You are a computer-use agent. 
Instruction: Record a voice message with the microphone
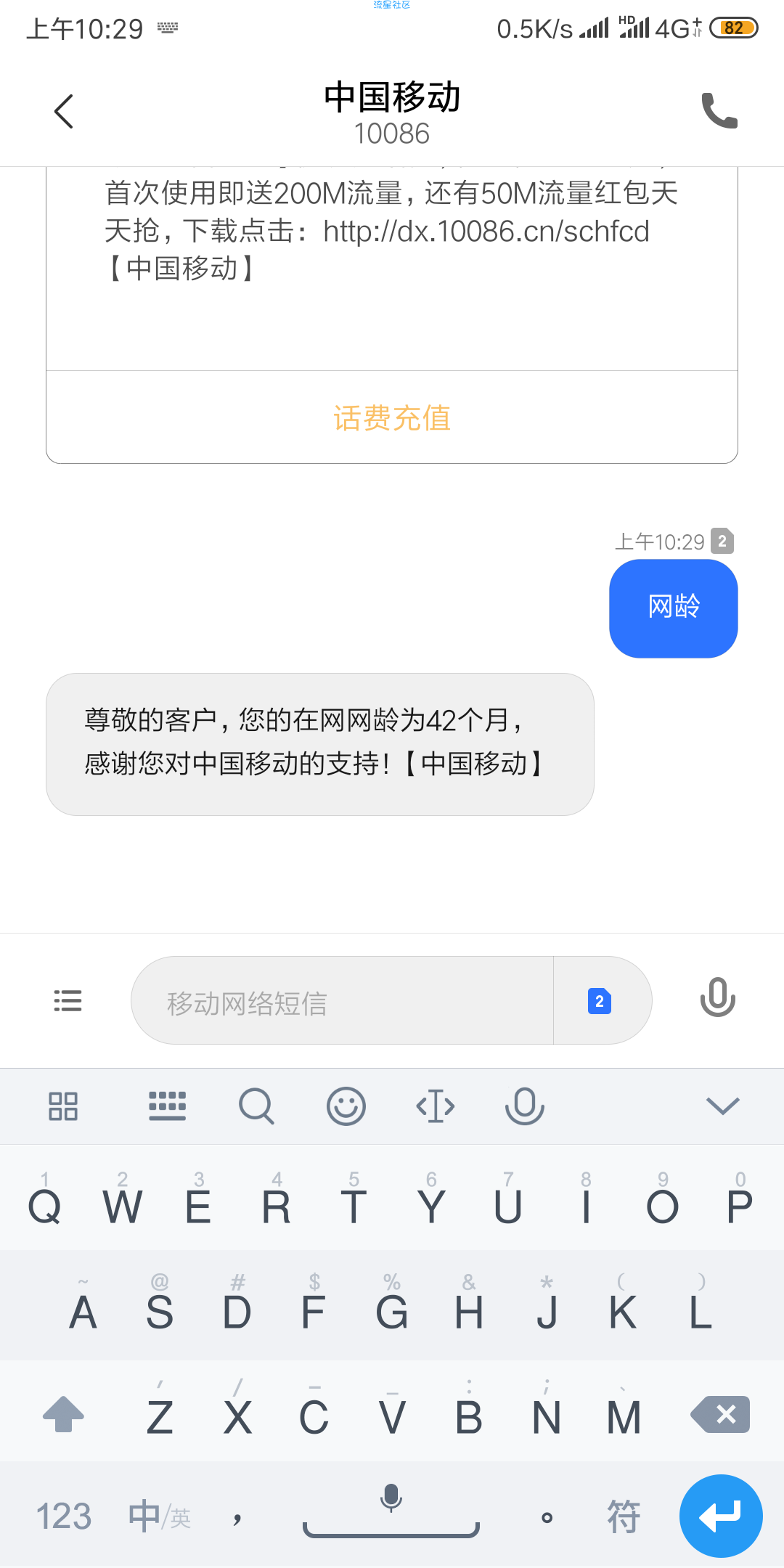(717, 997)
